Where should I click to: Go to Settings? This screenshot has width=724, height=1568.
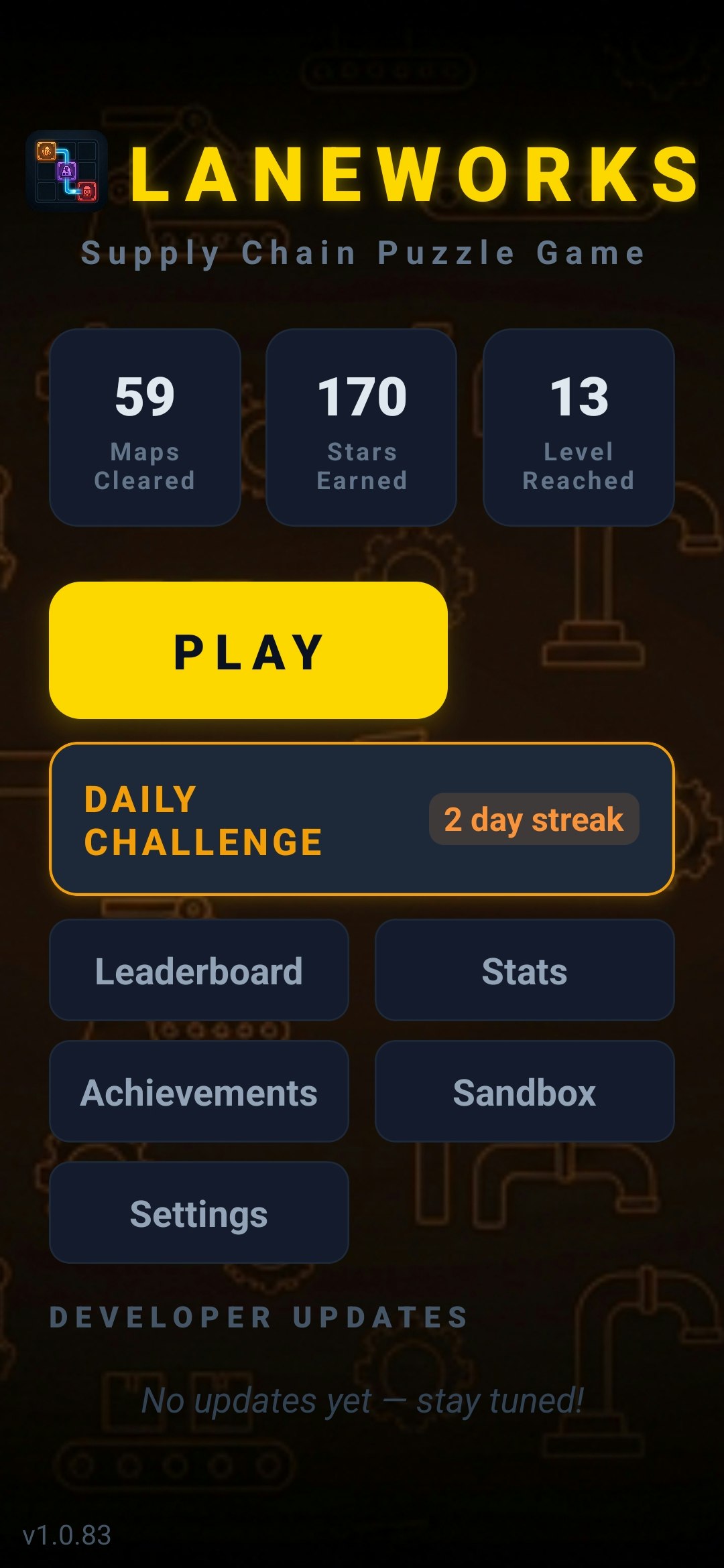click(x=199, y=1213)
